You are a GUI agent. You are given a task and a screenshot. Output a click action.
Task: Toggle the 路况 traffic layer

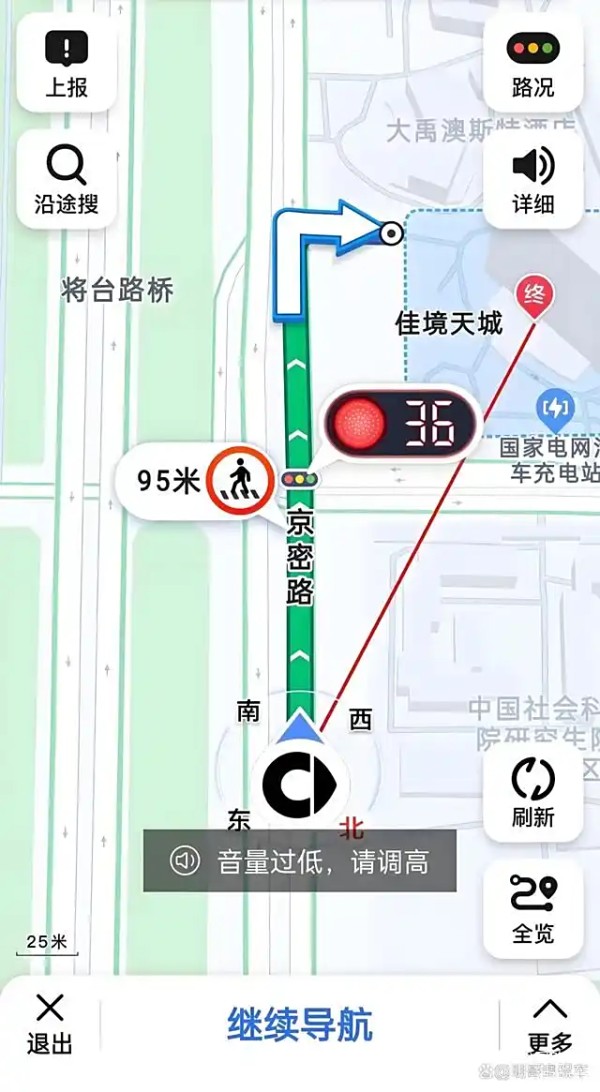click(533, 63)
